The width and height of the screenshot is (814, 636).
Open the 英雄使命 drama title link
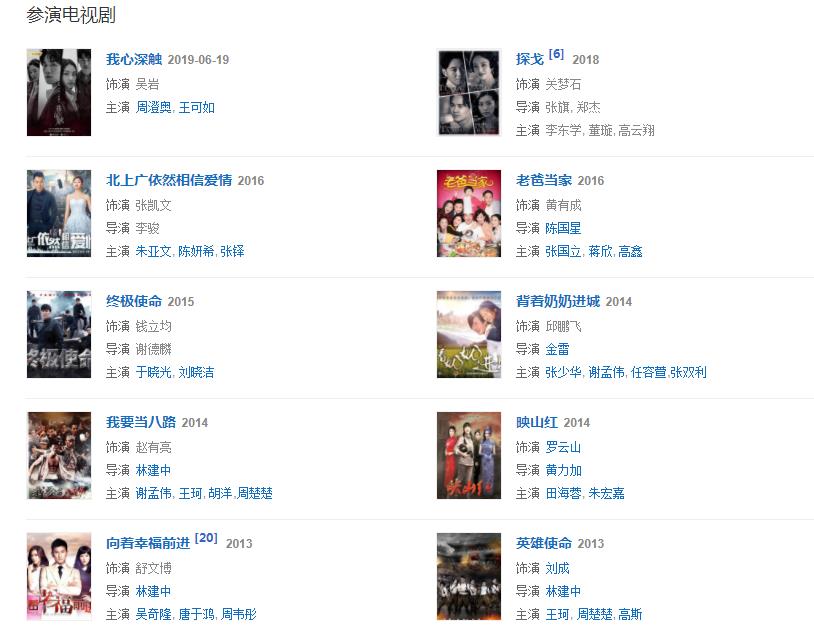point(544,544)
